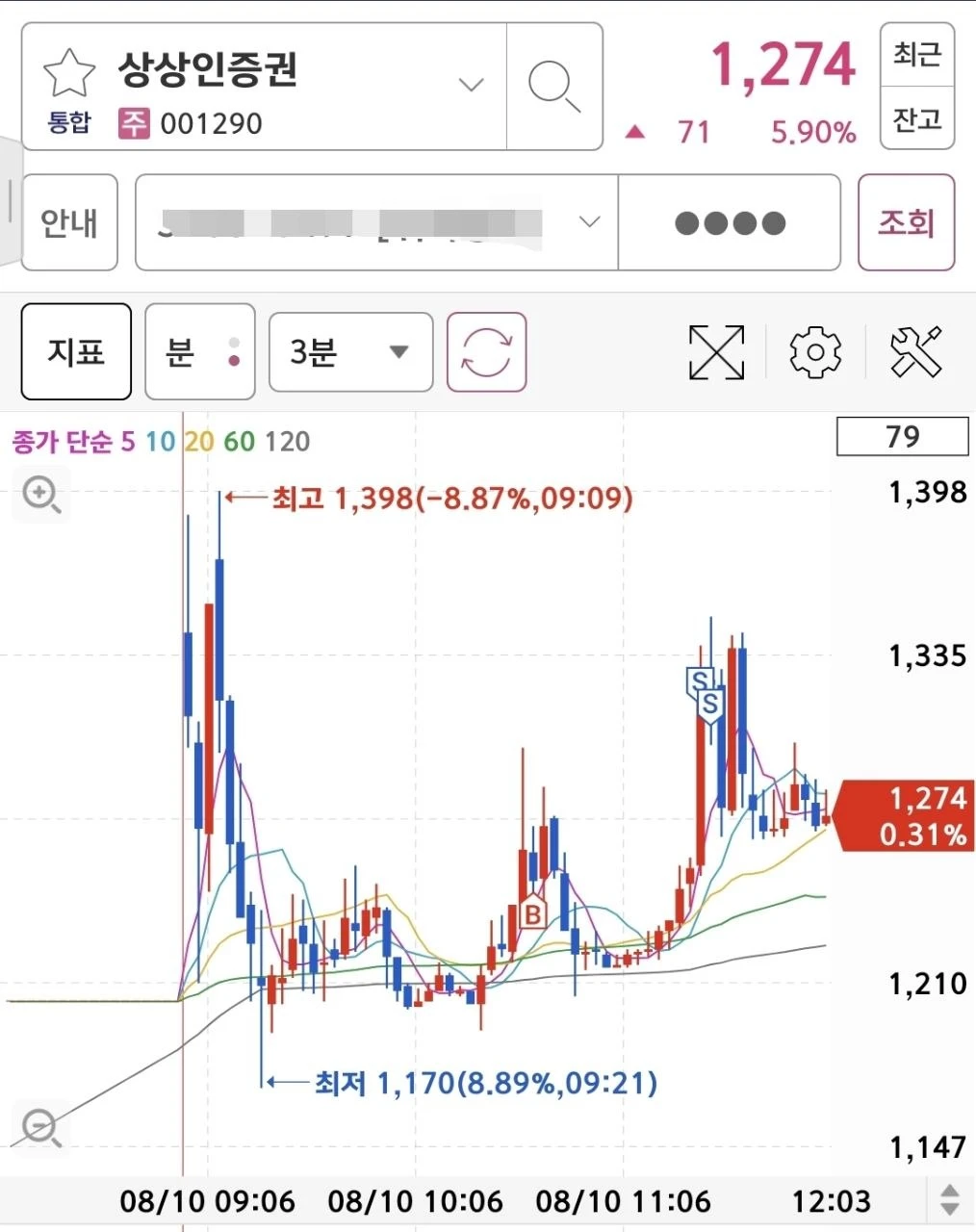Expand the account number dropdown
The height and width of the screenshot is (1232, 976).
point(589,222)
